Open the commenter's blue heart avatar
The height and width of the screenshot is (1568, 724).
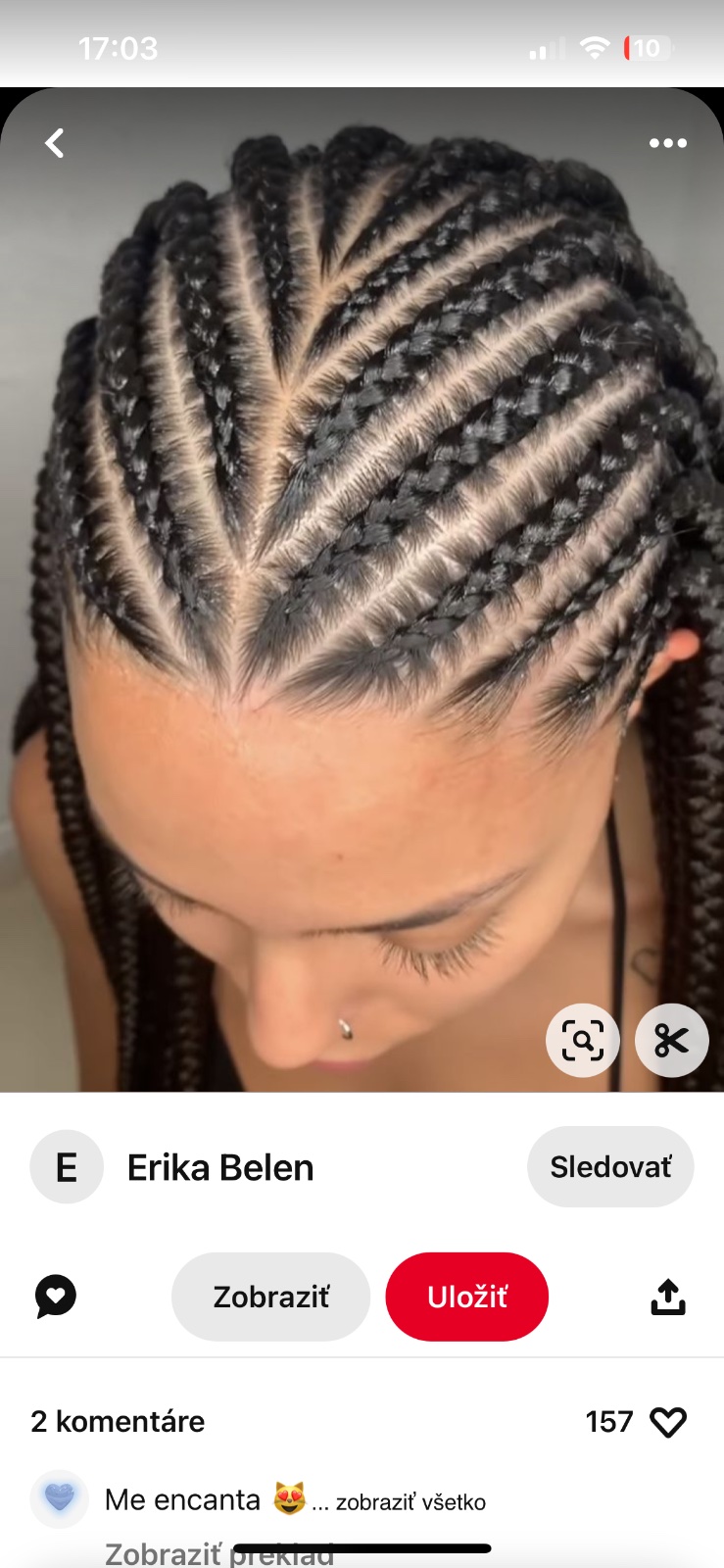60,1499
